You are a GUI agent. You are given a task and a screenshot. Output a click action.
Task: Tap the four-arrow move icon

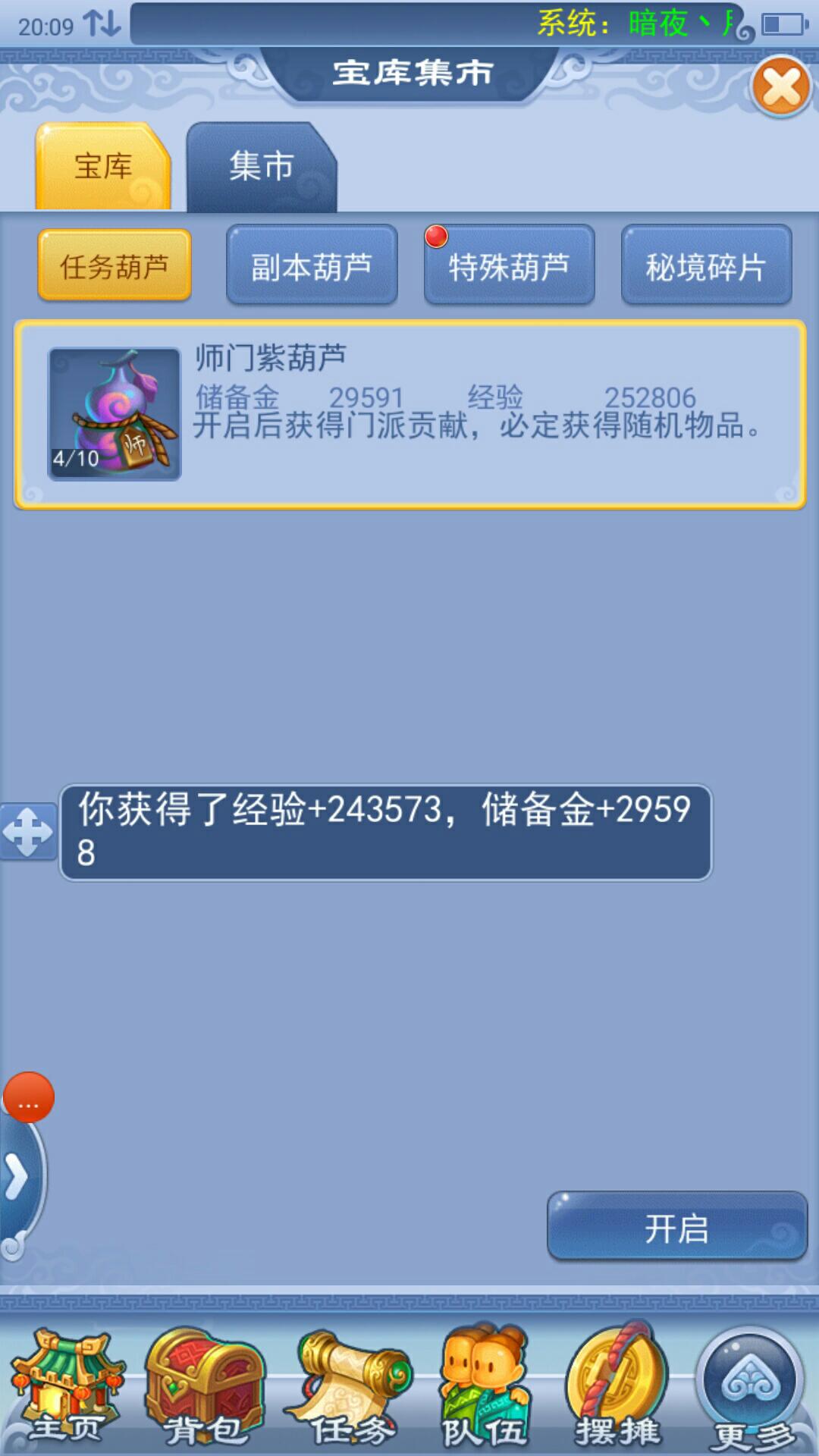(x=28, y=832)
